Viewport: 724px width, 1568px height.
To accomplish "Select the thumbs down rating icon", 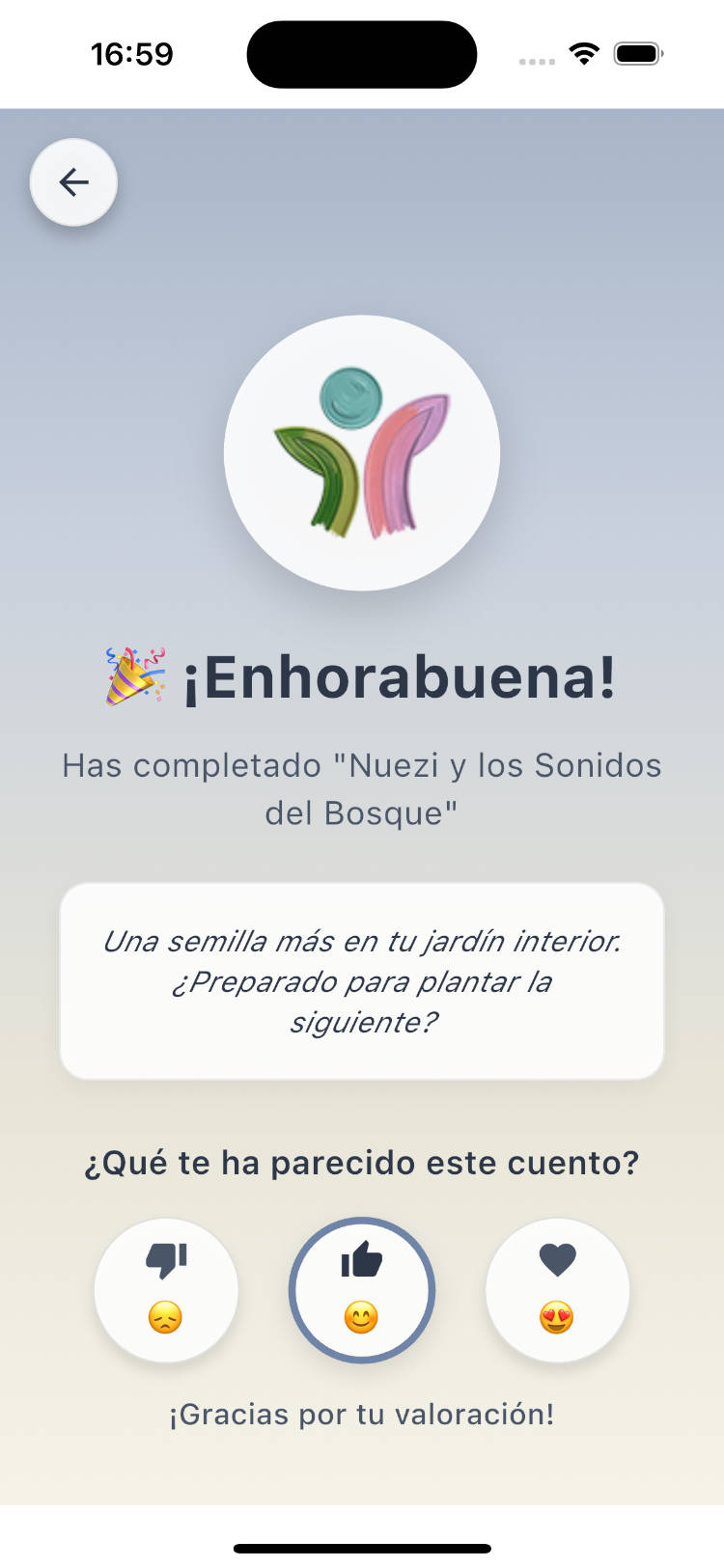I will click(x=166, y=1259).
